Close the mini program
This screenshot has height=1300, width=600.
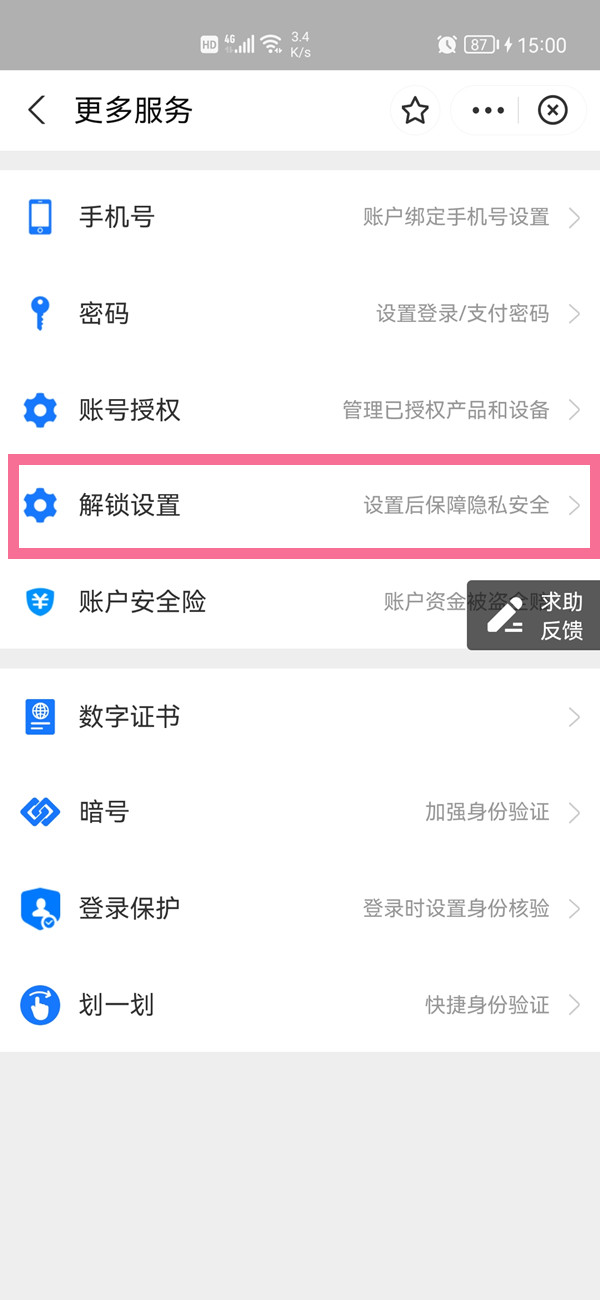pos(552,110)
